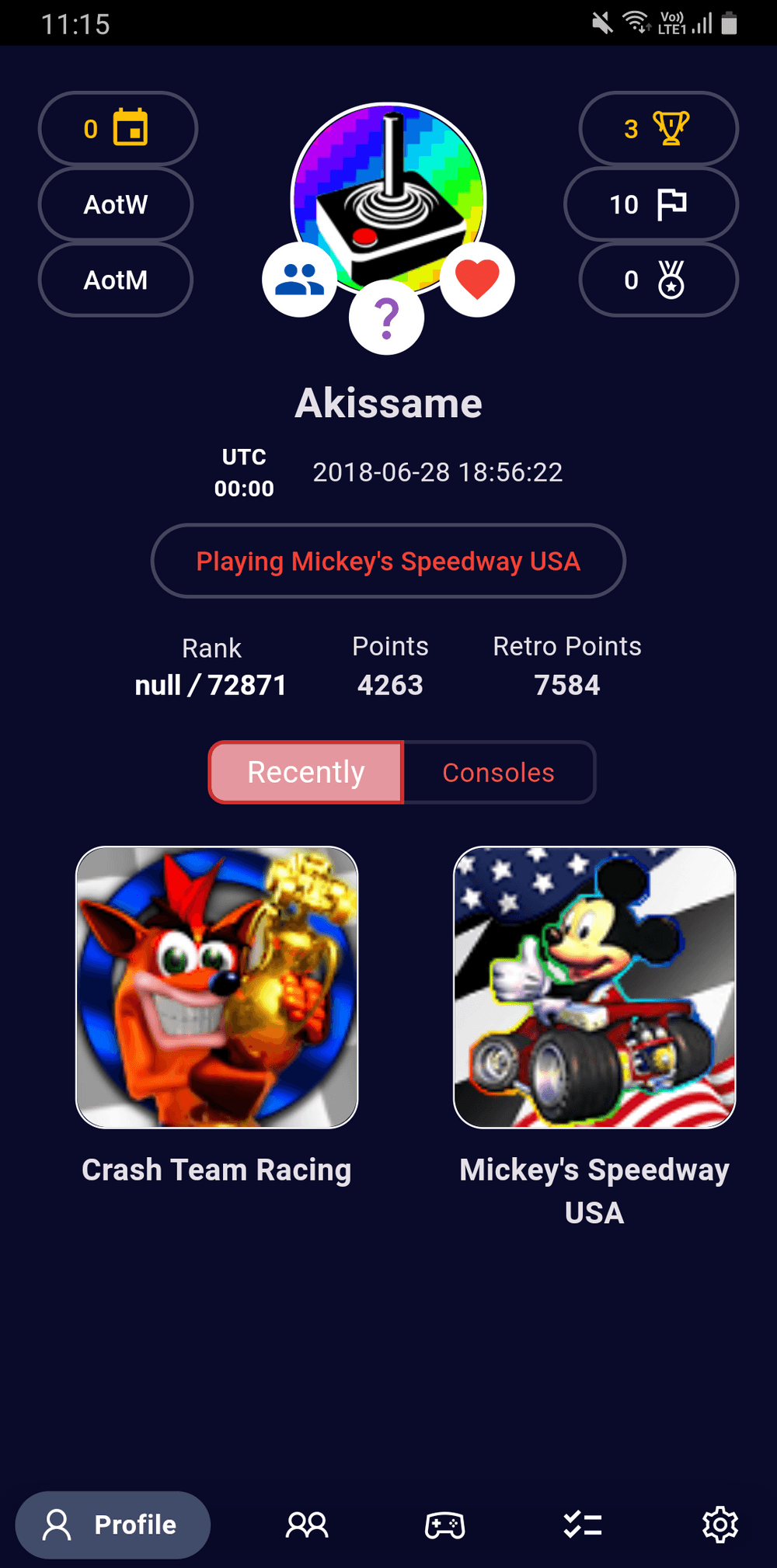Open the AotM chip
Viewport: 777px width, 1568px height.
(x=116, y=280)
